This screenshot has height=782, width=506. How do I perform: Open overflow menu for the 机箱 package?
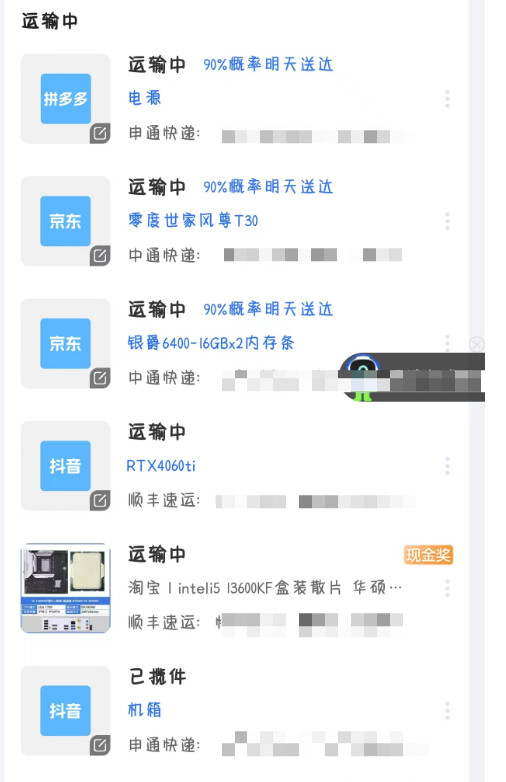pyautogui.click(x=447, y=710)
